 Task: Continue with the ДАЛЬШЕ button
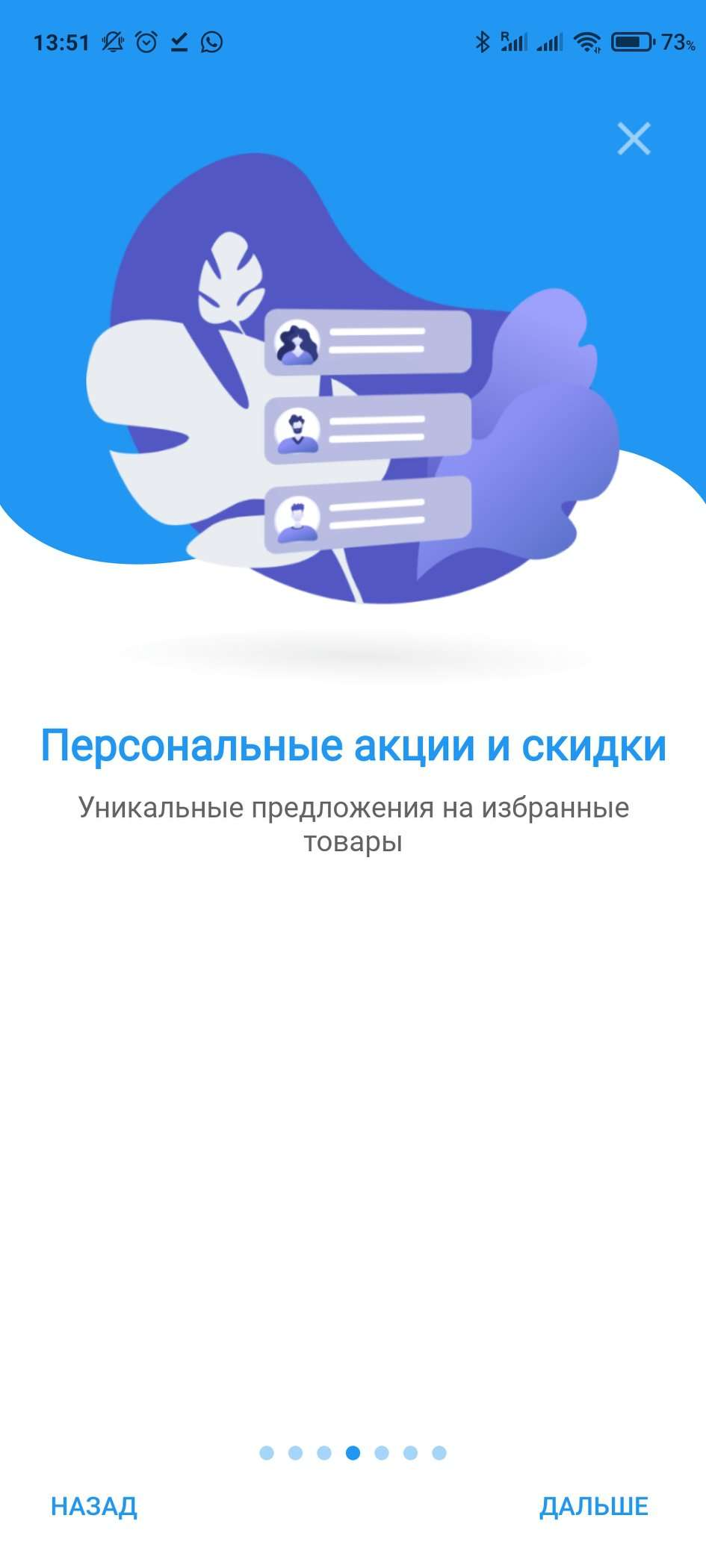pyautogui.click(x=594, y=1506)
